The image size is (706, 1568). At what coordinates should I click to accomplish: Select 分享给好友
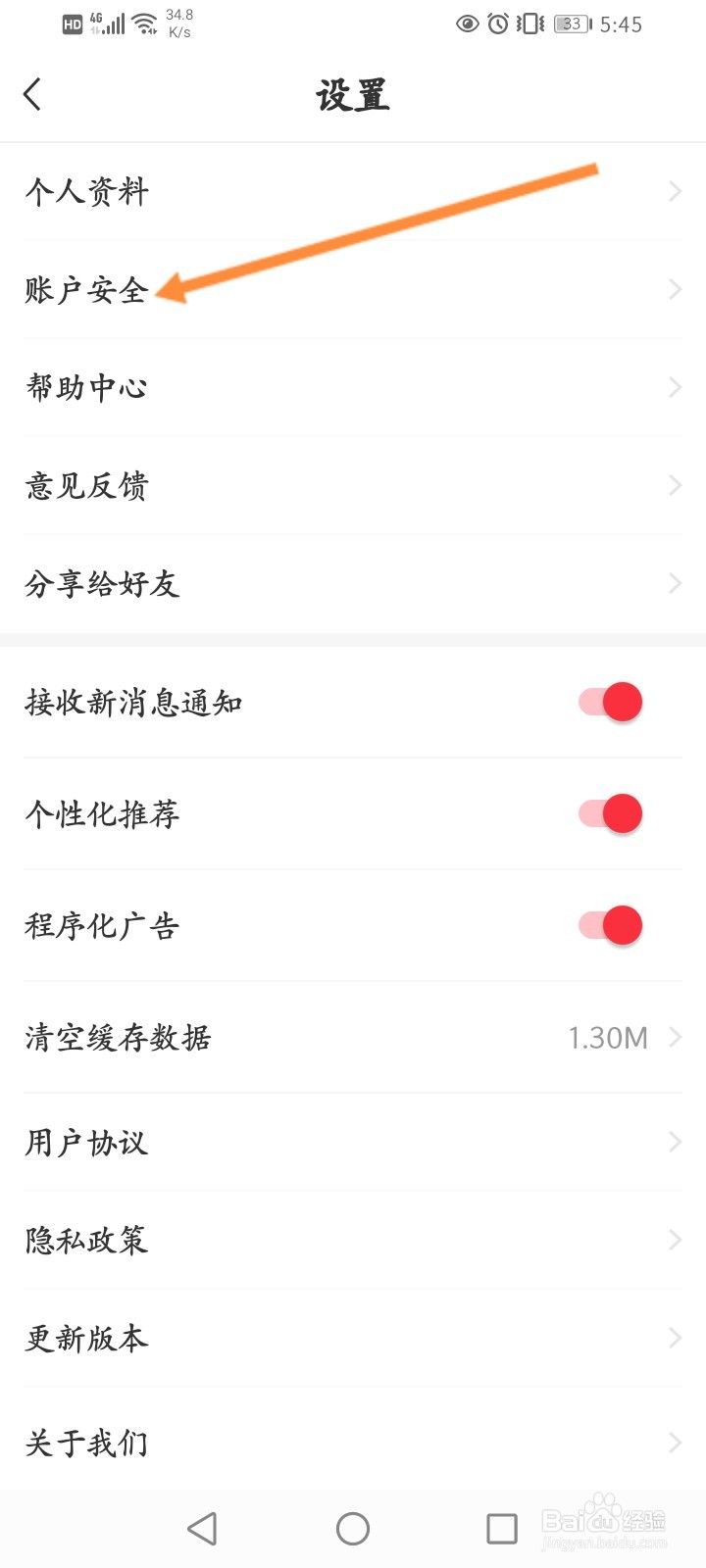[353, 584]
